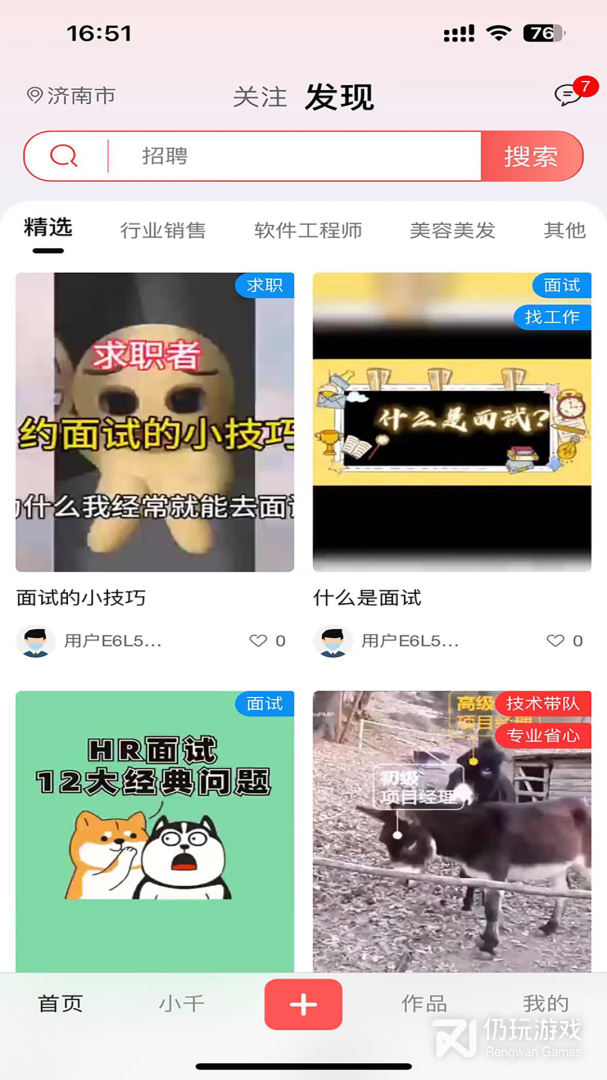Open the 作品 tab
This screenshot has width=607, height=1080.
[424, 1004]
